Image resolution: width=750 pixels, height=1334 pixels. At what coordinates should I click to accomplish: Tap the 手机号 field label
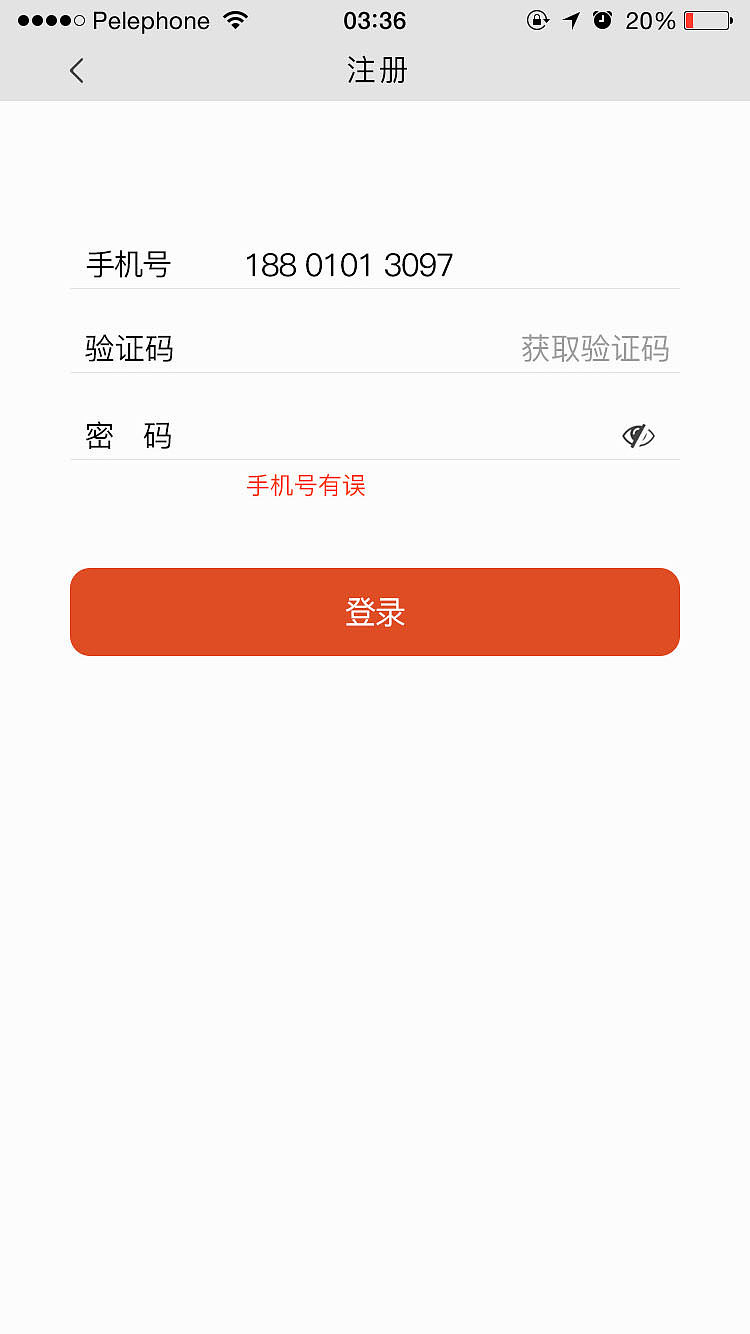tap(128, 264)
